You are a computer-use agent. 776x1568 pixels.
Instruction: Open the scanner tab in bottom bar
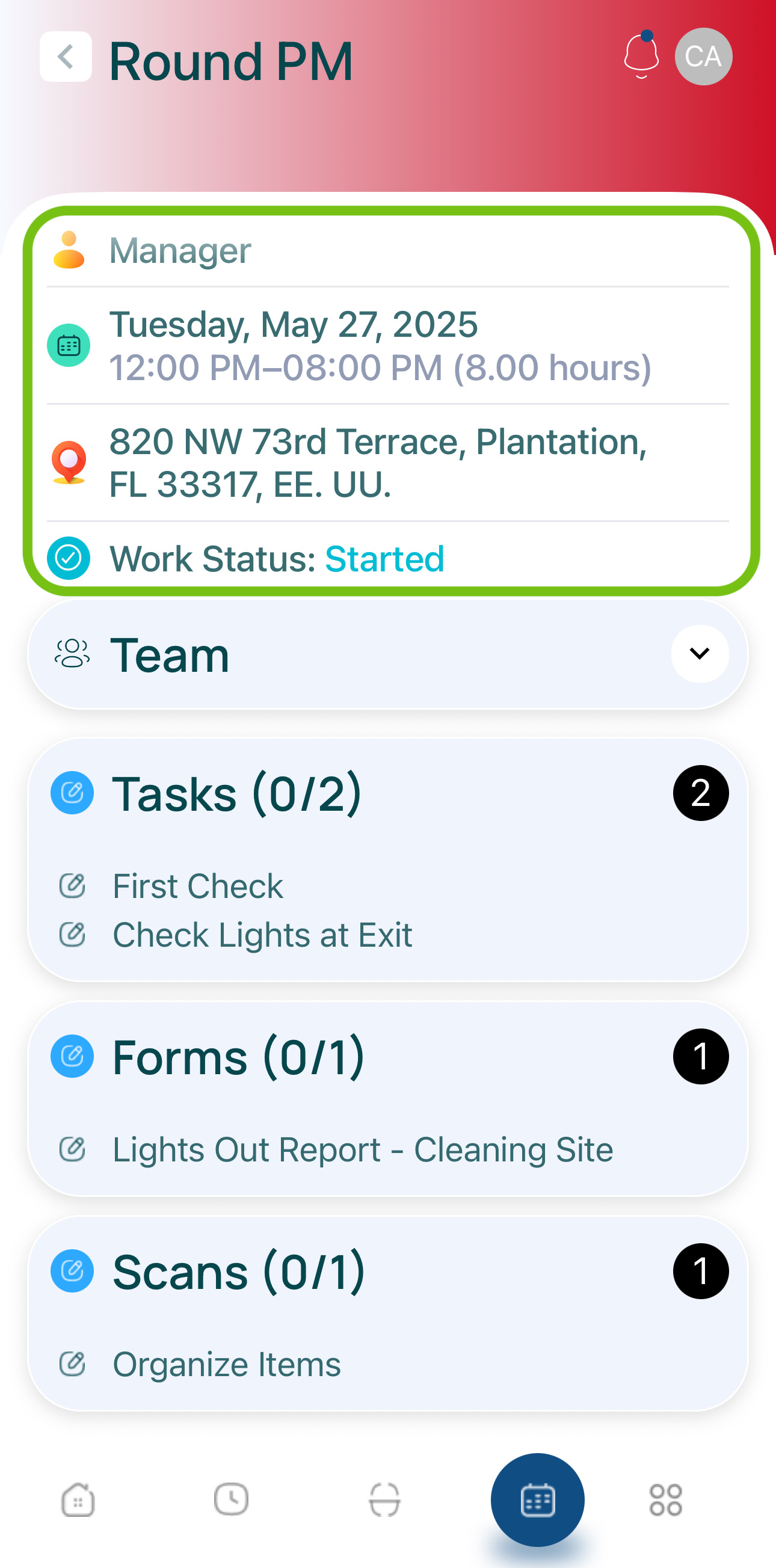click(384, 1499)
